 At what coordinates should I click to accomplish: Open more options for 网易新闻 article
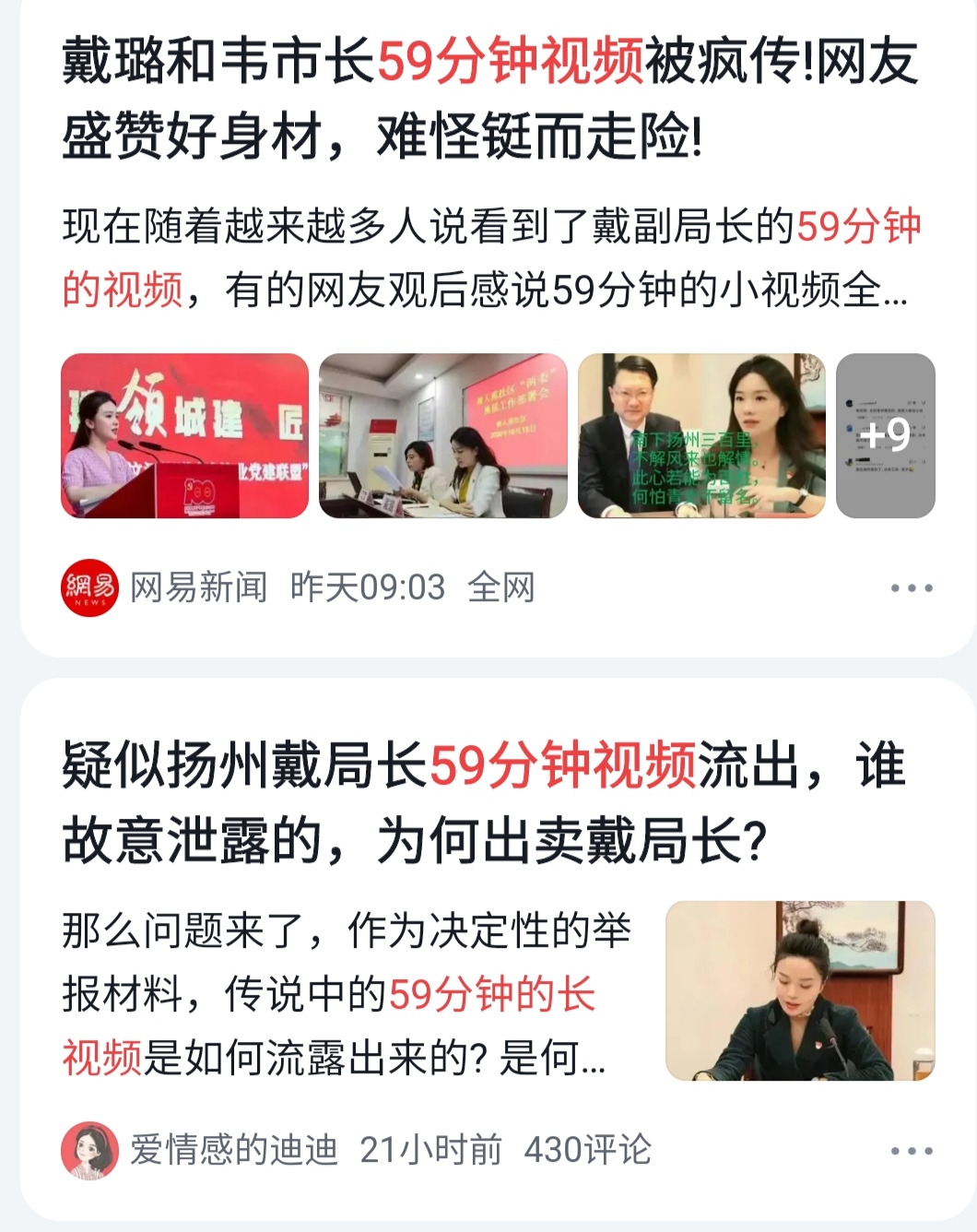tap(911, 588)
